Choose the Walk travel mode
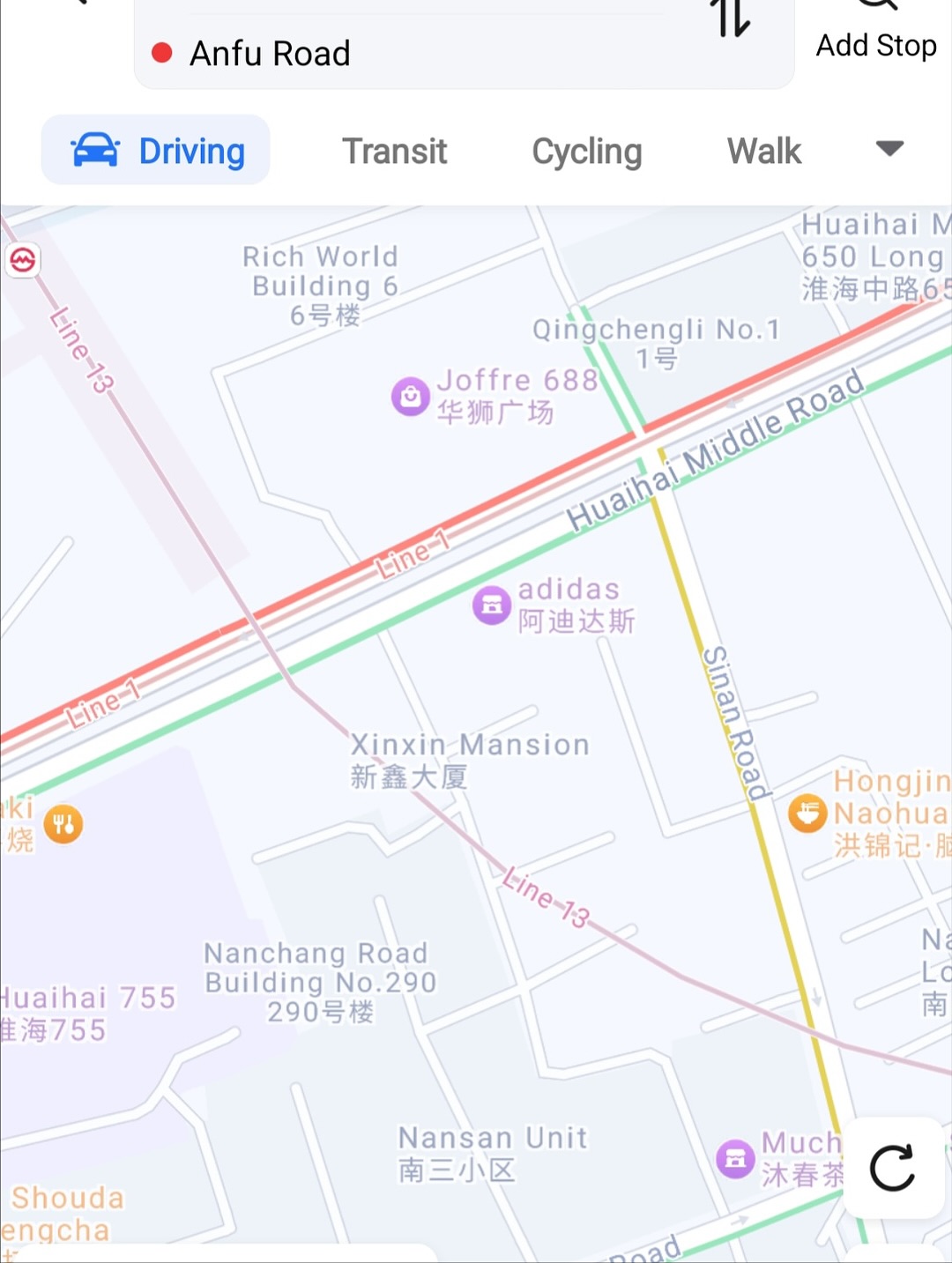Image resolution: width=952 pixels, height=1263 pixels. click(763, 152)
